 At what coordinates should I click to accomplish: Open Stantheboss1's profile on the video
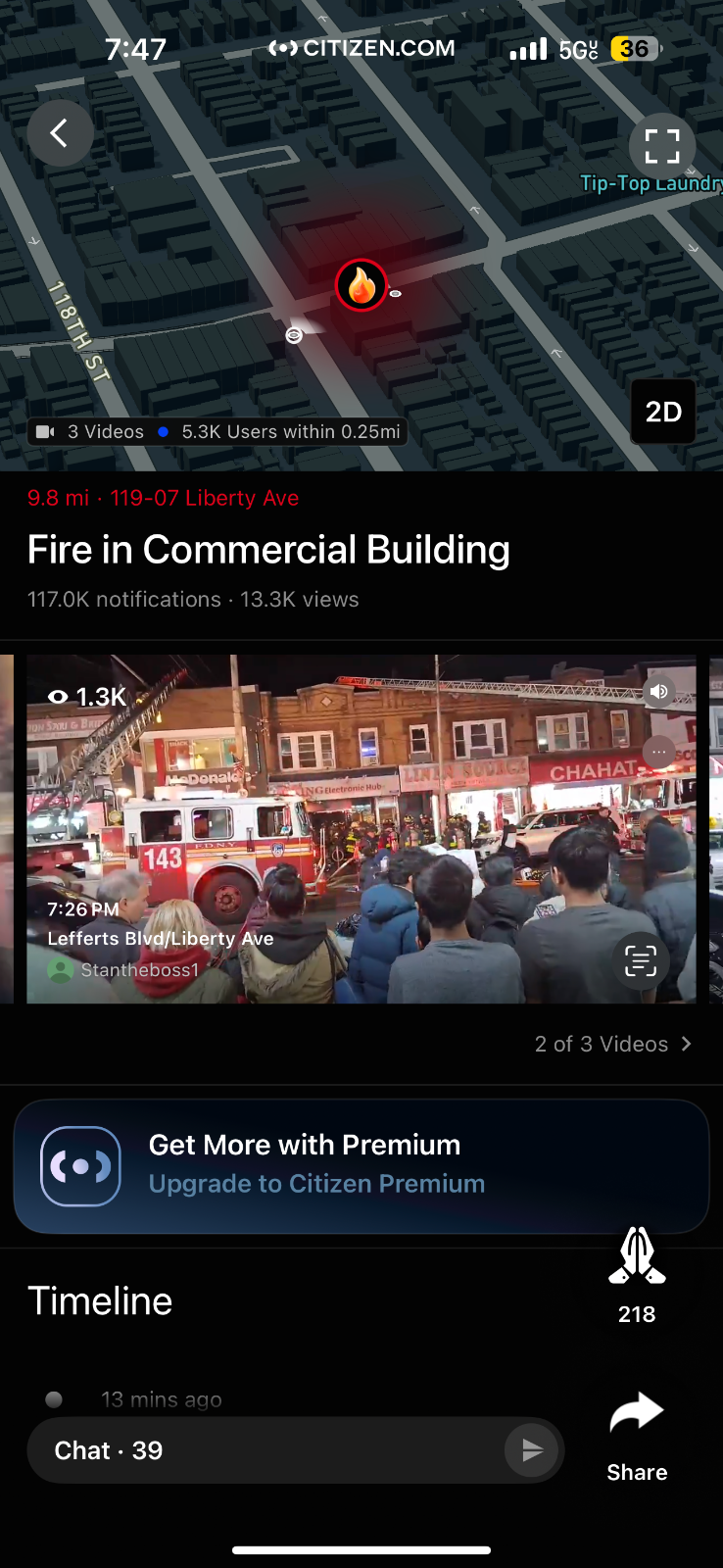point(125,970)
